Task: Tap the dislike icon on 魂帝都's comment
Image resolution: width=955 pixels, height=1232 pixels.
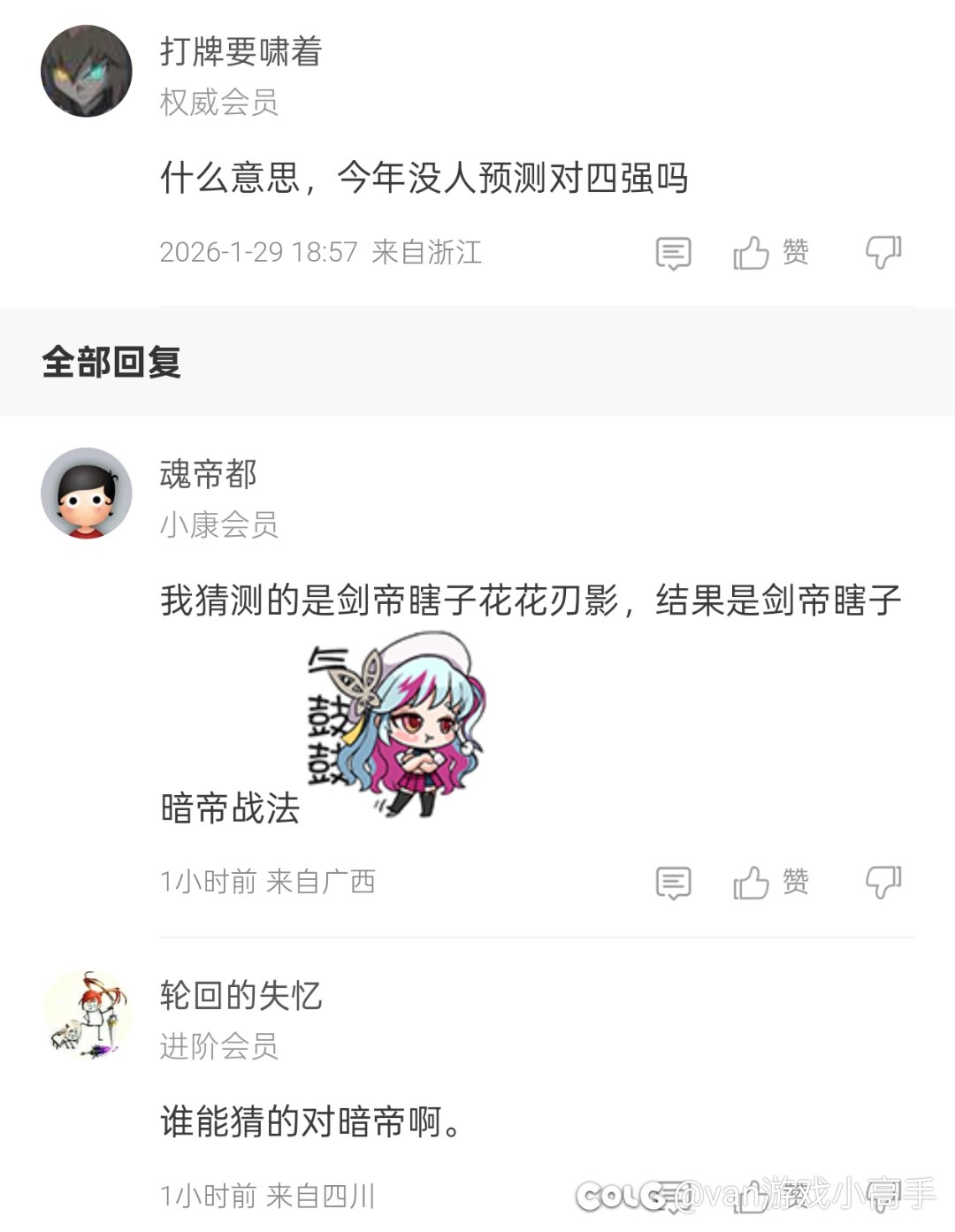Action: point(884,882)
